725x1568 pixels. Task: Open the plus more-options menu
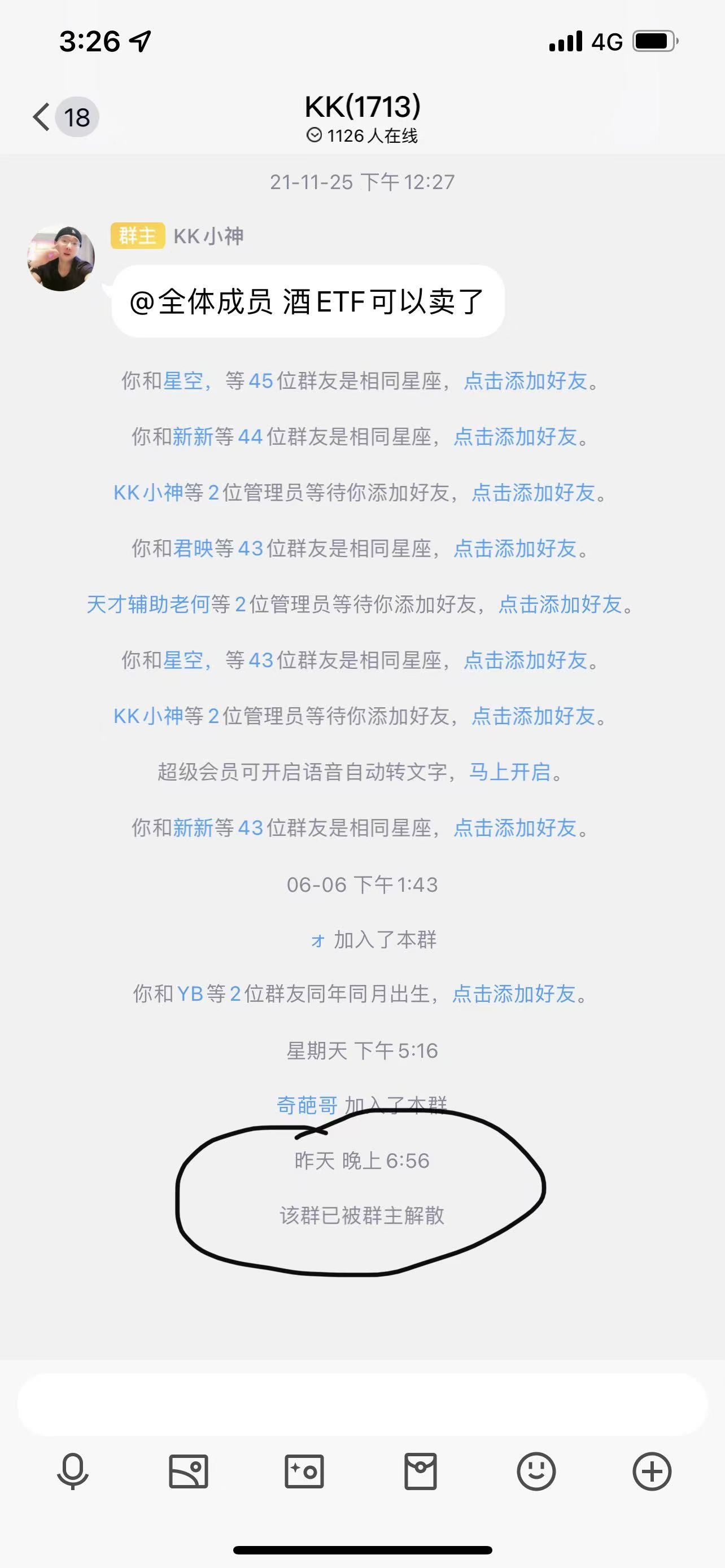tap(652, 1472)
